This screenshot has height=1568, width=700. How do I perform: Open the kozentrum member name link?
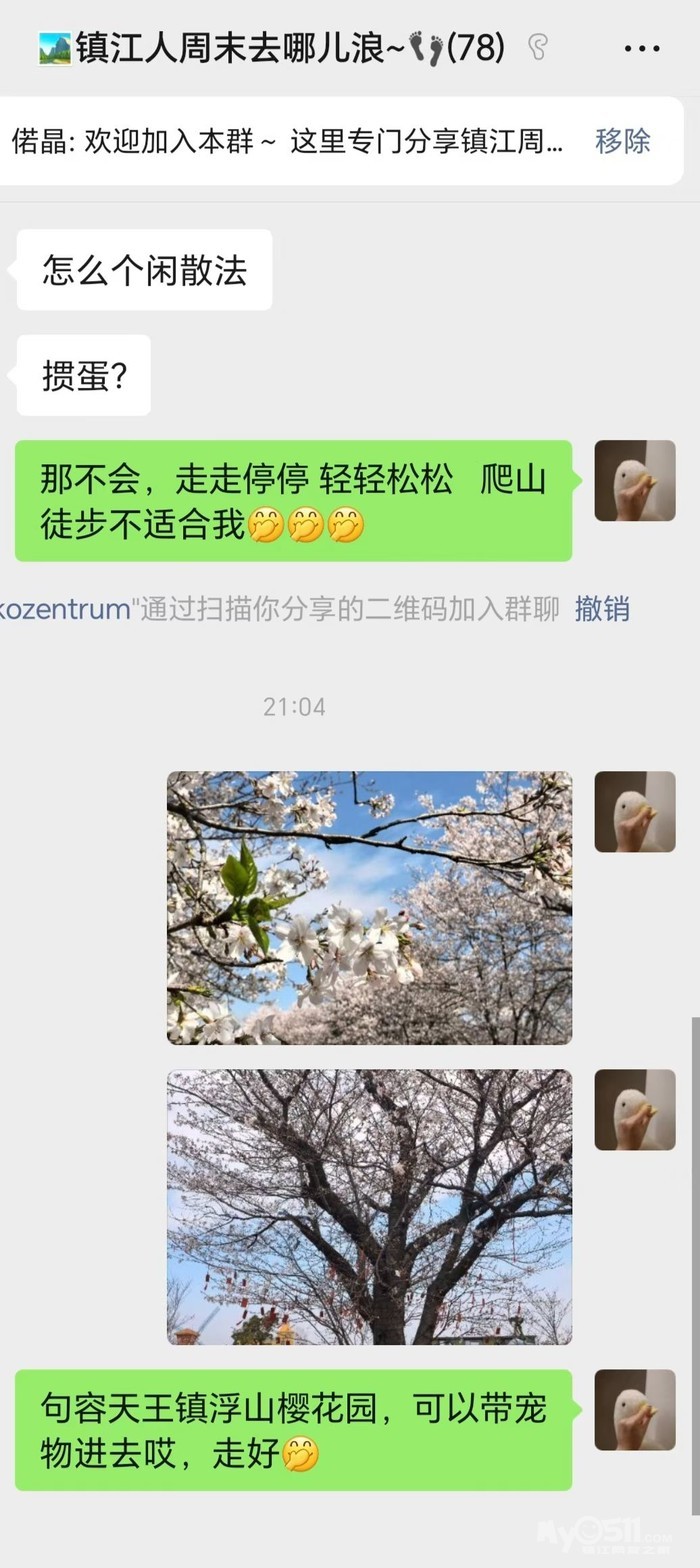click(x=65, y=609)
